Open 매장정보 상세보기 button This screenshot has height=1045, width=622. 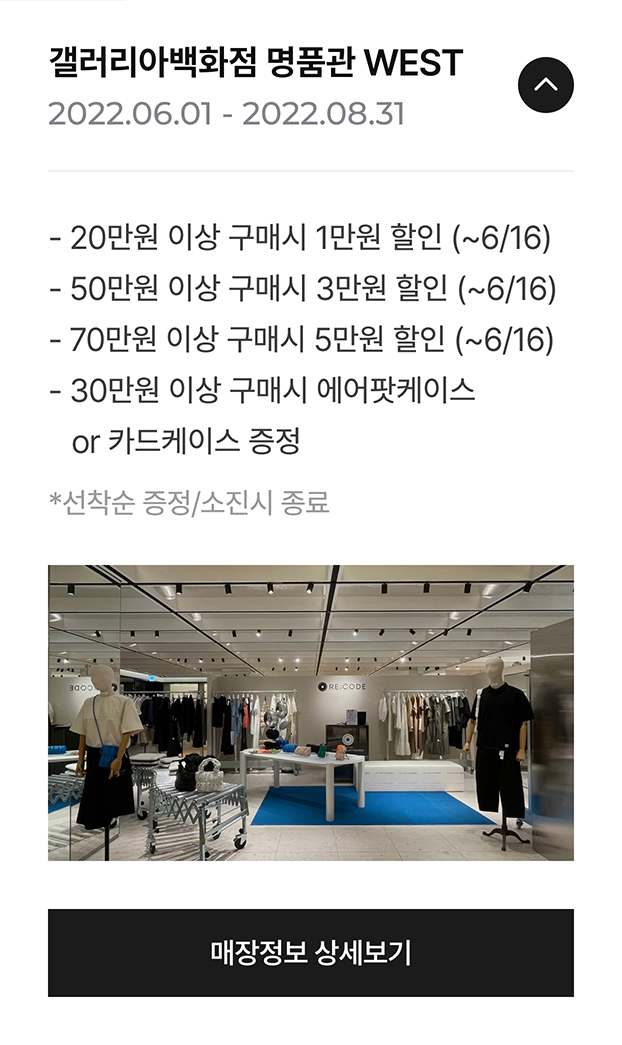[311, 952]
